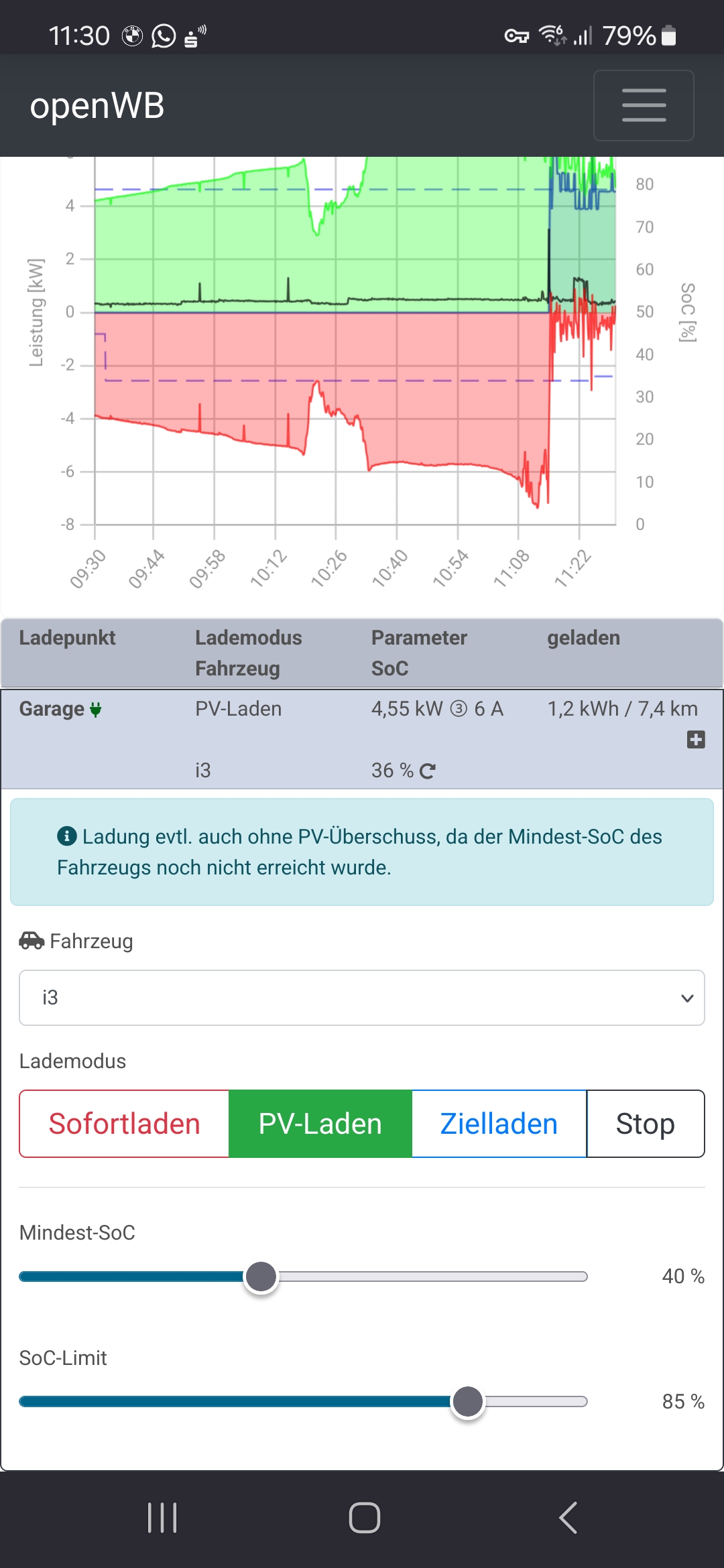Select PV-Laden charging mode

click(320, 1124)
